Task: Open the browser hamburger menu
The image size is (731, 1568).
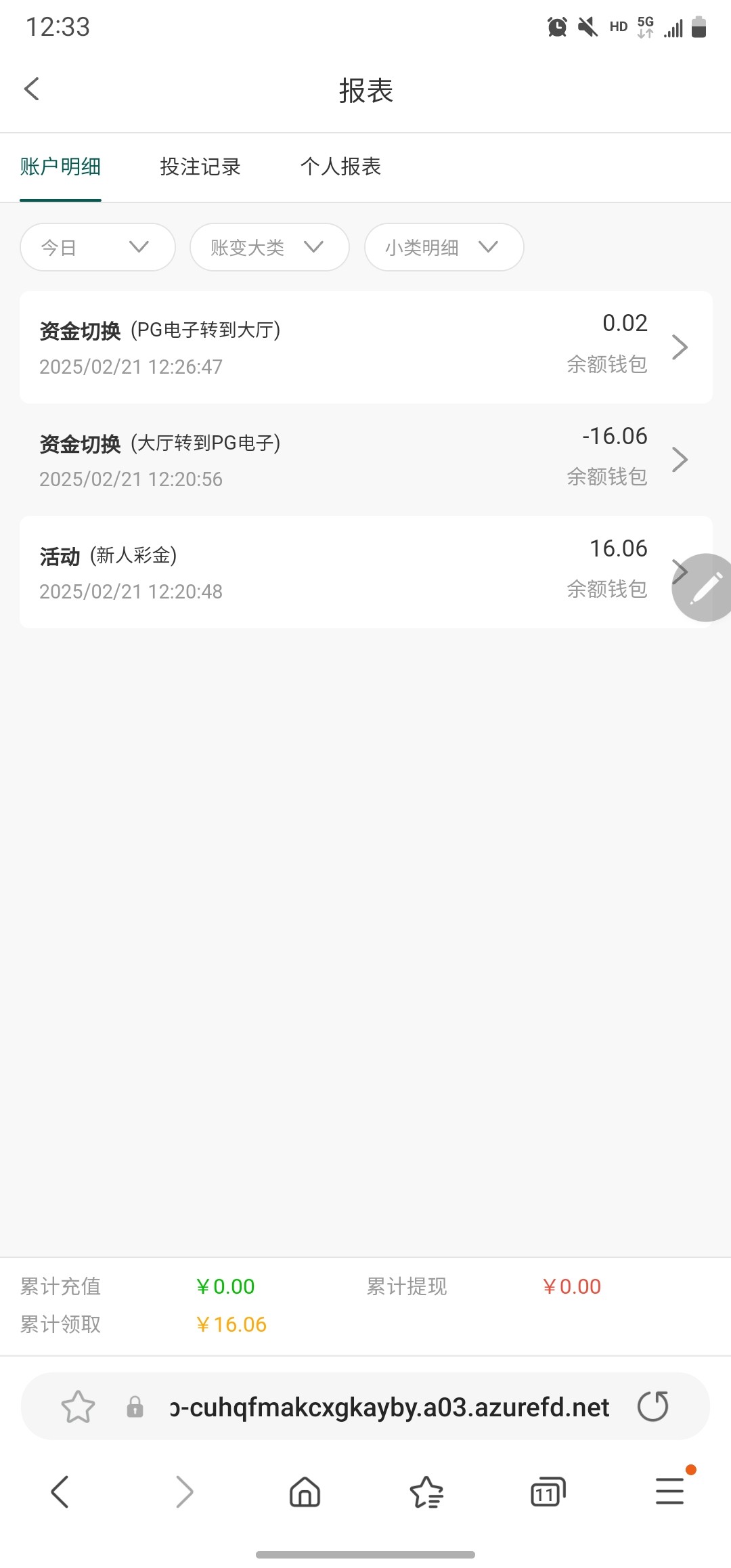Action: pos(670,1491)
